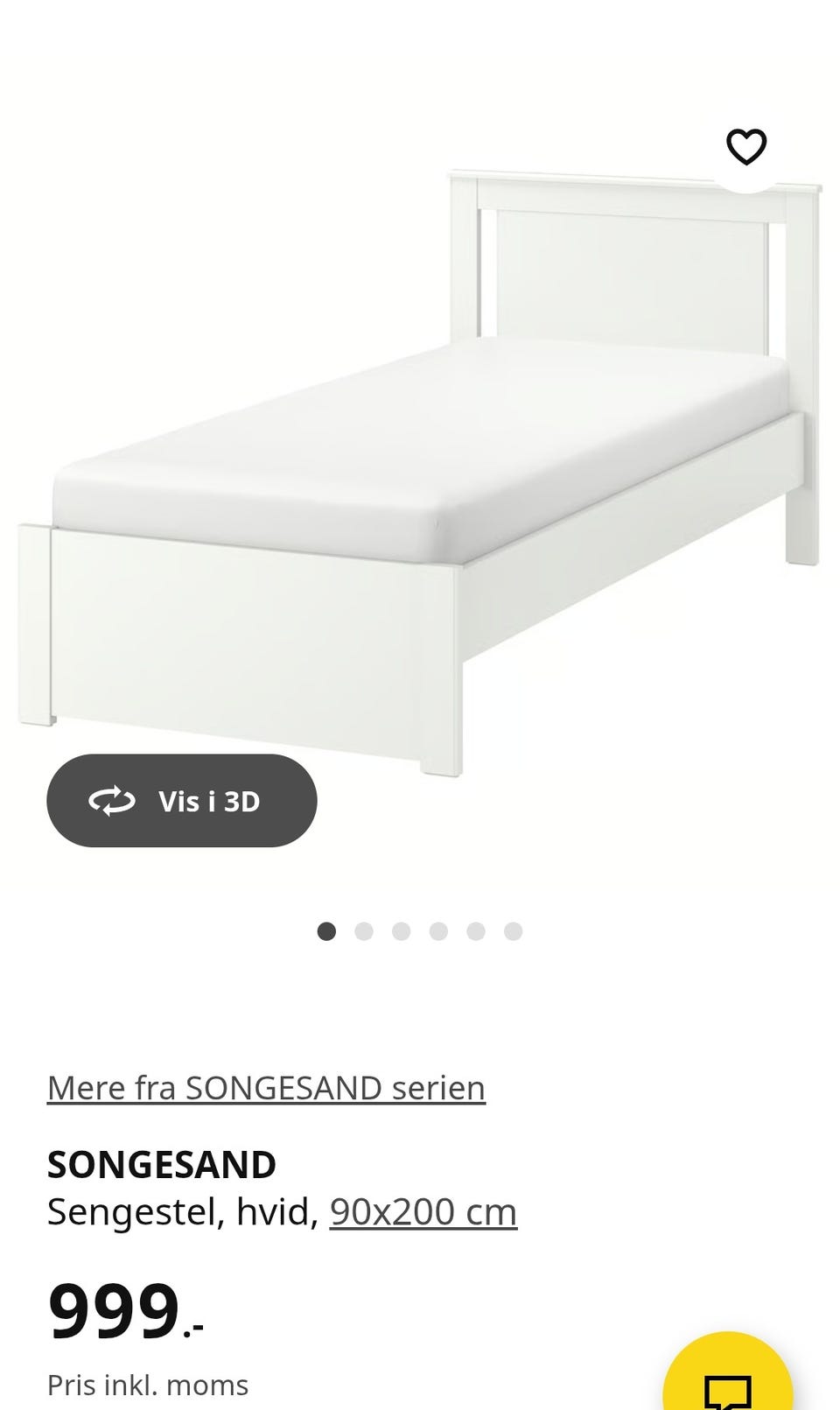Image resolution: width=840 pixels, height=1410 pixels.
Task: Tap the underlined 90x200 cm size link
Action: tap(423, 1212)
